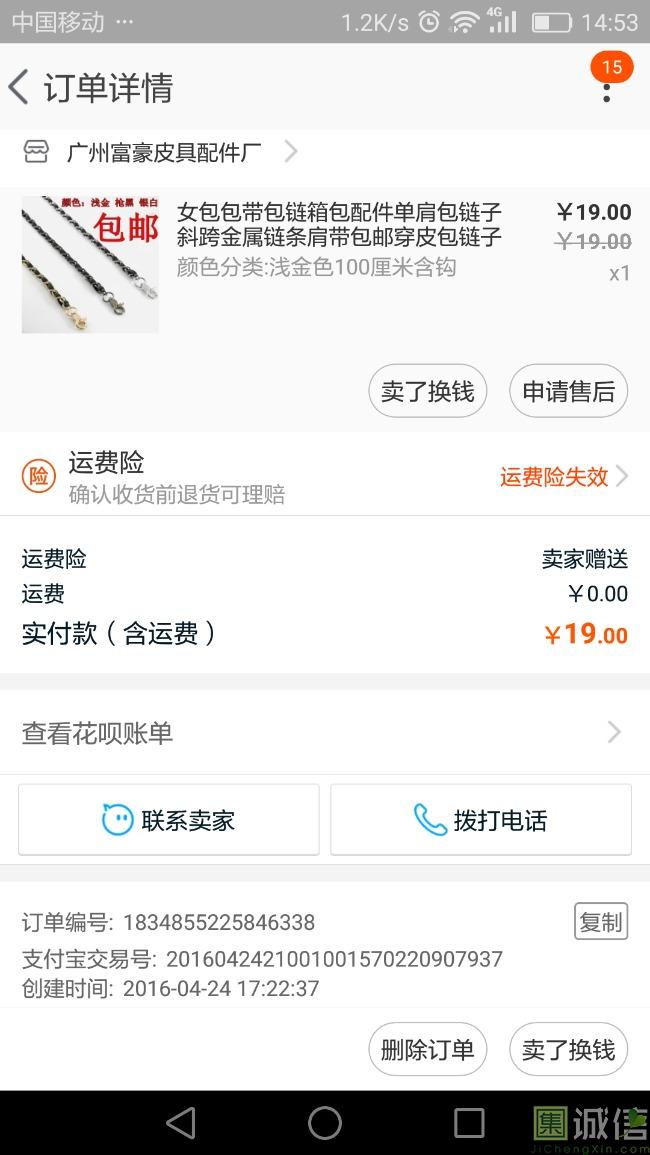Image resolution: width=650 pixels, height=1155 pixels.
Task: Open 查看花呗账单
Action: click(x=325, y=733)
